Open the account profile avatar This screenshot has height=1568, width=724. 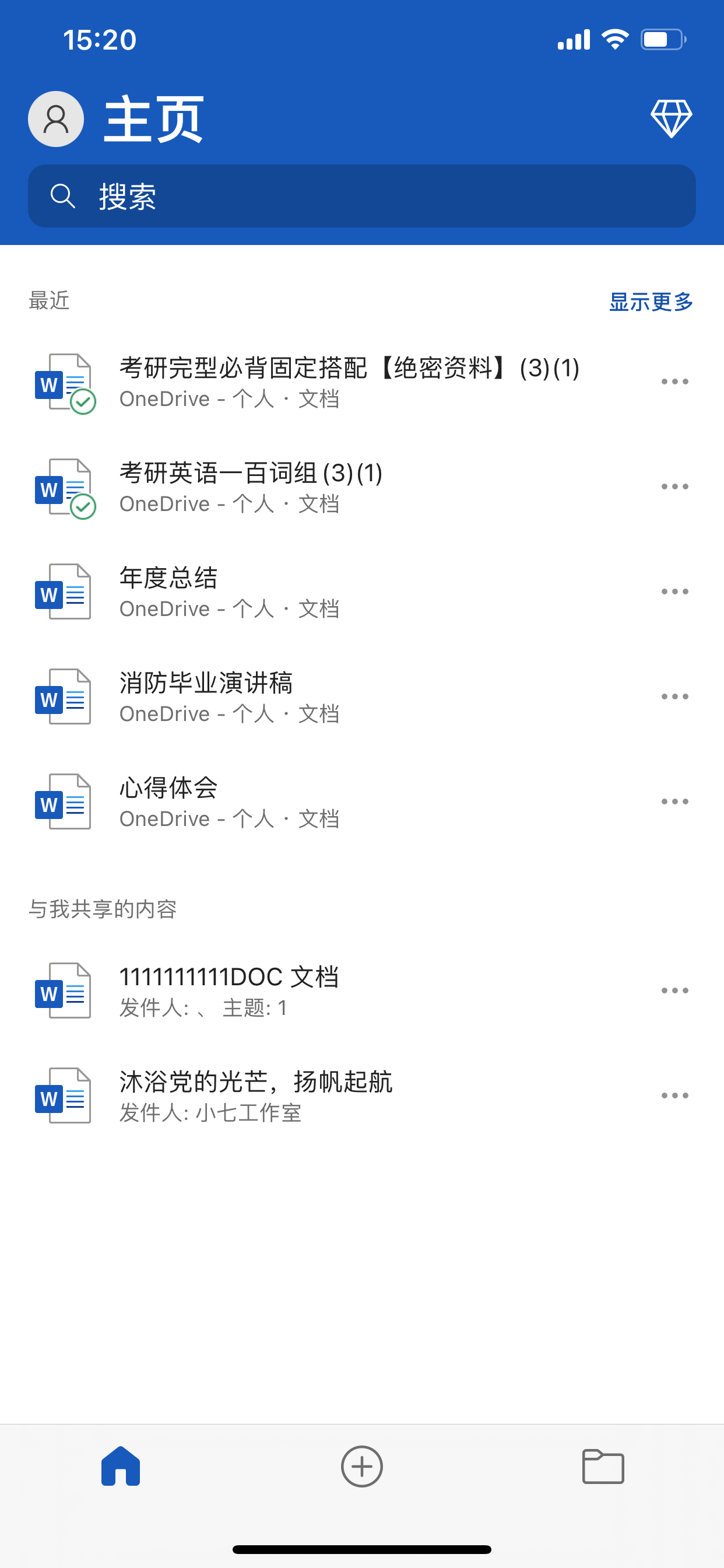(56, 120)
